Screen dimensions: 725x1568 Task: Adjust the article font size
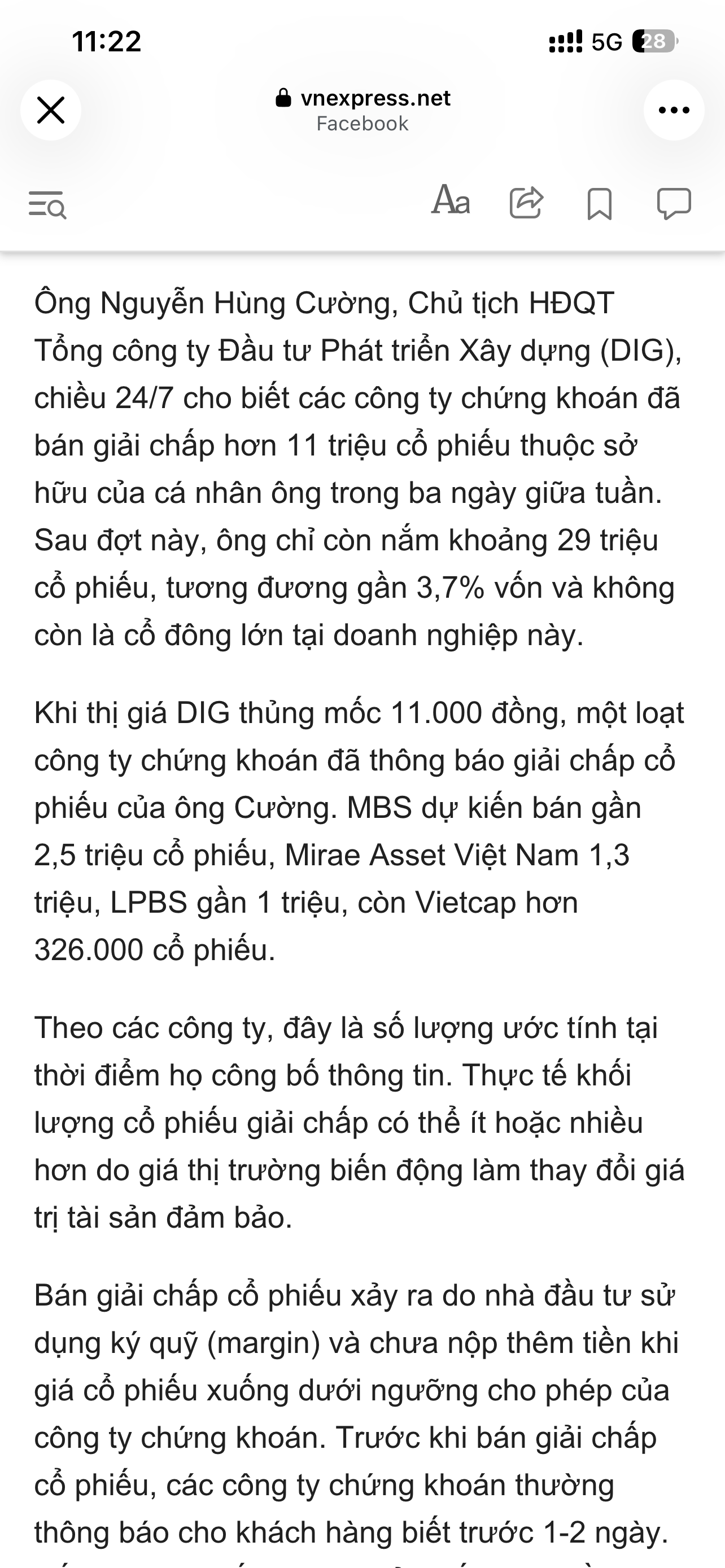451,200
